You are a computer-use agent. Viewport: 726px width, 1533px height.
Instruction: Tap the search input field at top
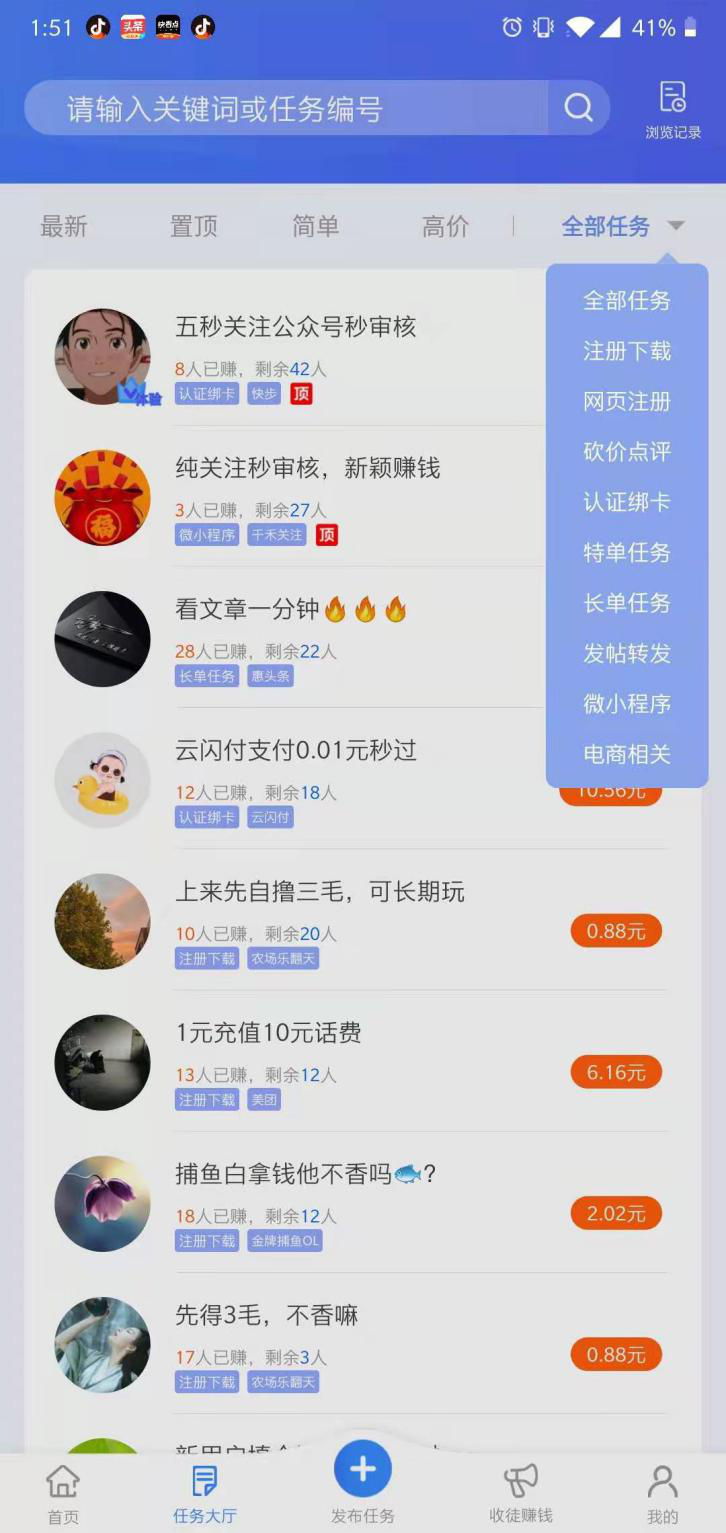coord(280,108)
